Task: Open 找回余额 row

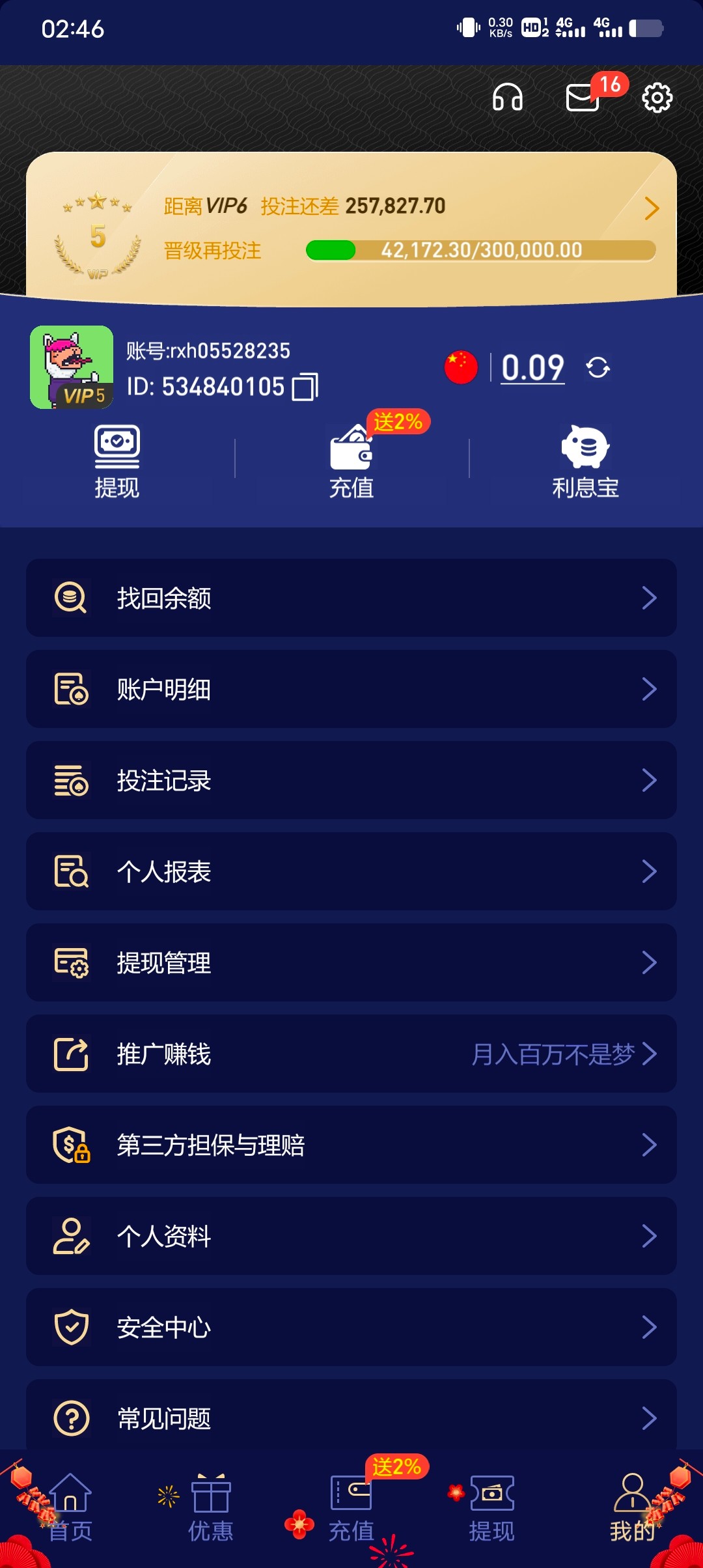Action: [x=351, y=598]
